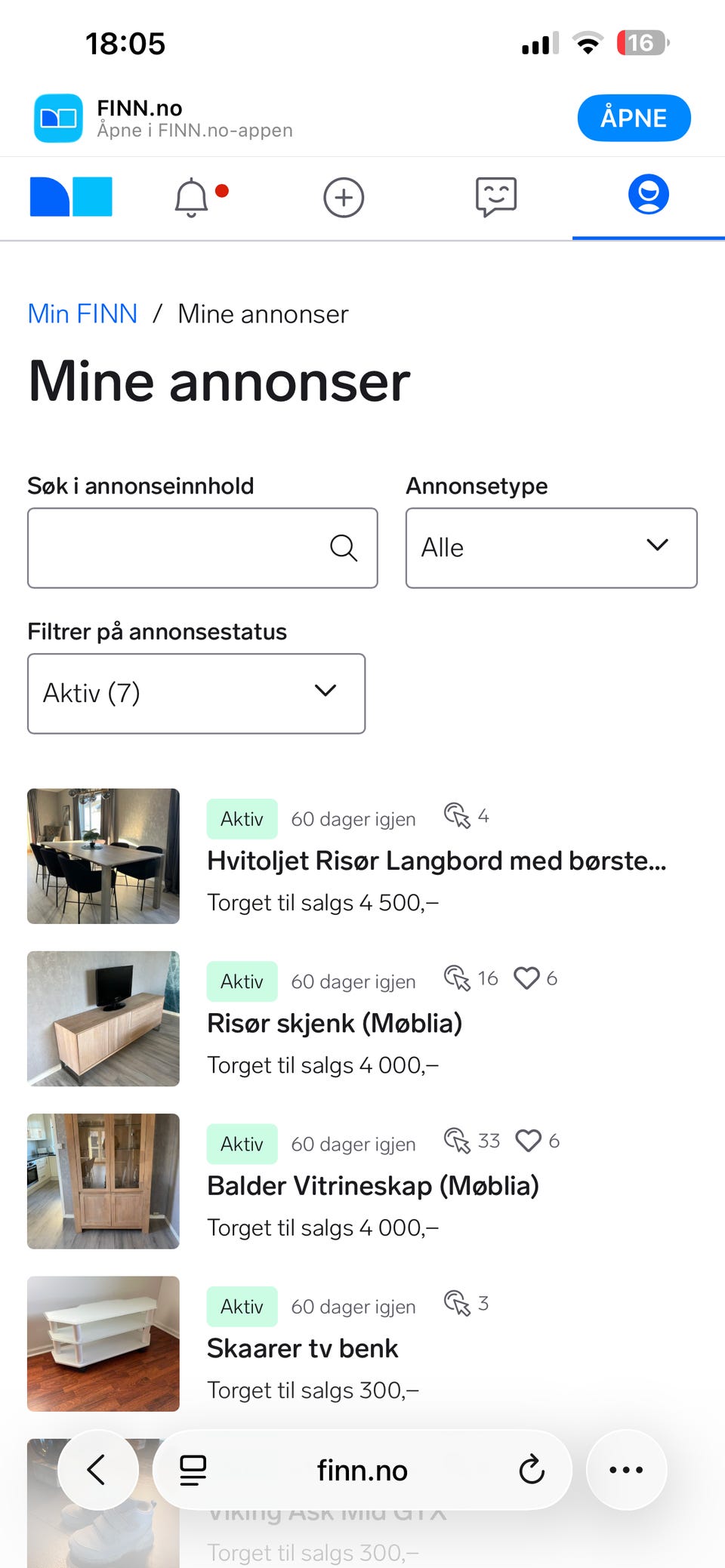Screen dimensions: 725x1568
Task: Open messages via the chat bubble icon
Action: [496, 197]
